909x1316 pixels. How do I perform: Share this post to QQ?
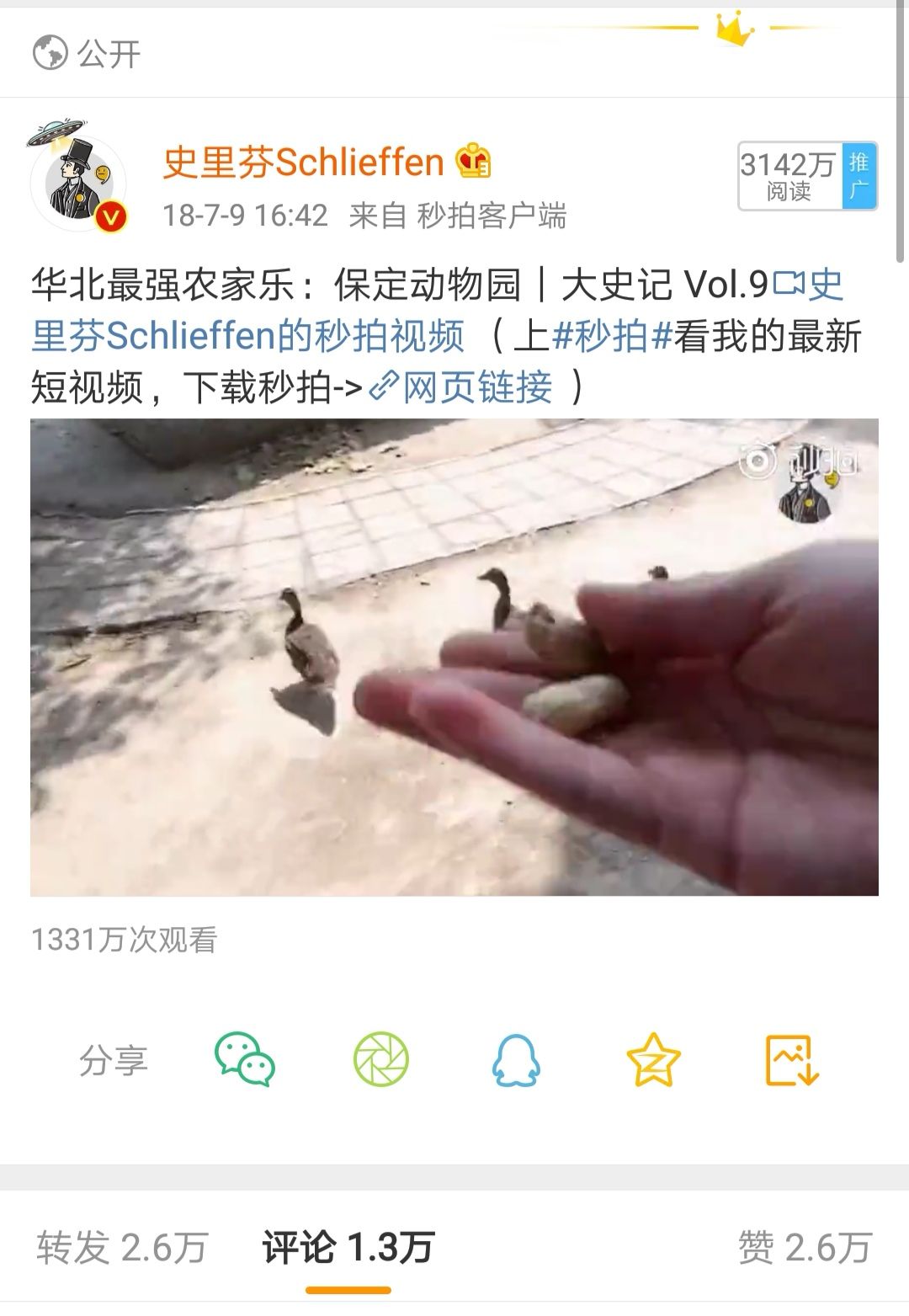516,1059
